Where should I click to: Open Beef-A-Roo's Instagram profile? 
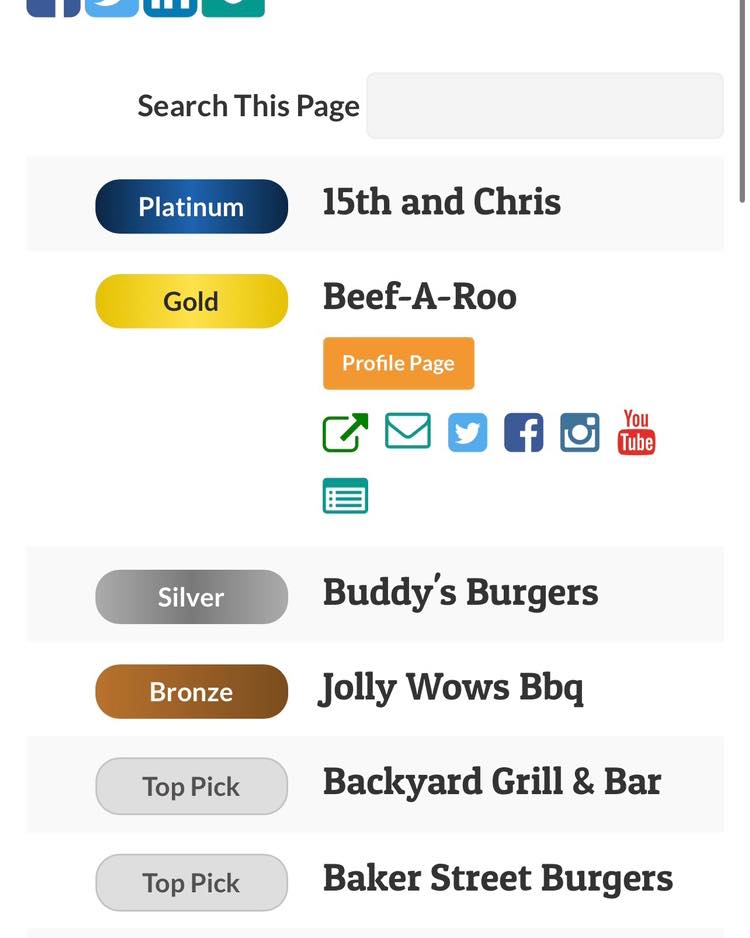click(x=580, y=433)
